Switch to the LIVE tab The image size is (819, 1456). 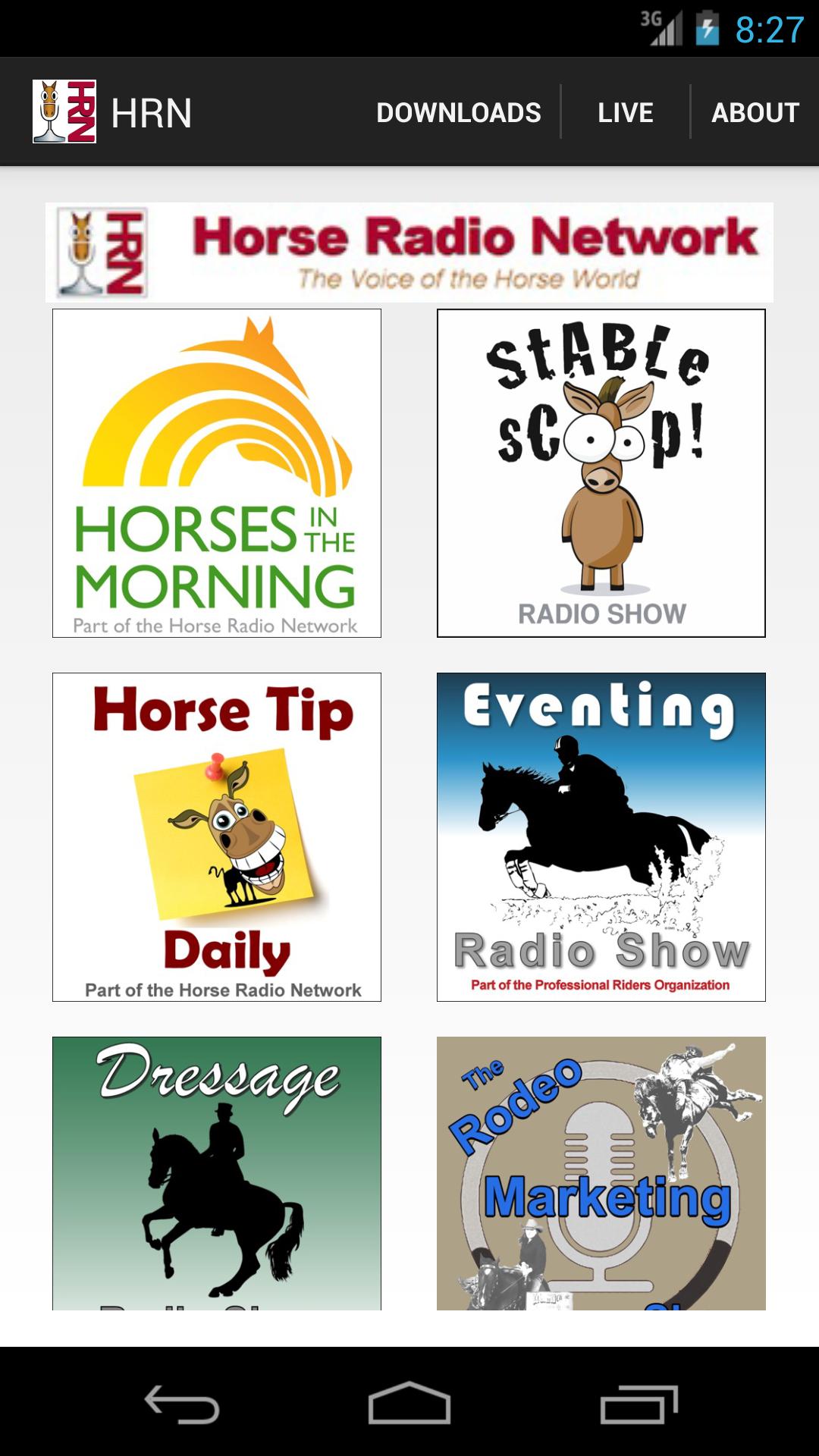(x=624, y=111)
